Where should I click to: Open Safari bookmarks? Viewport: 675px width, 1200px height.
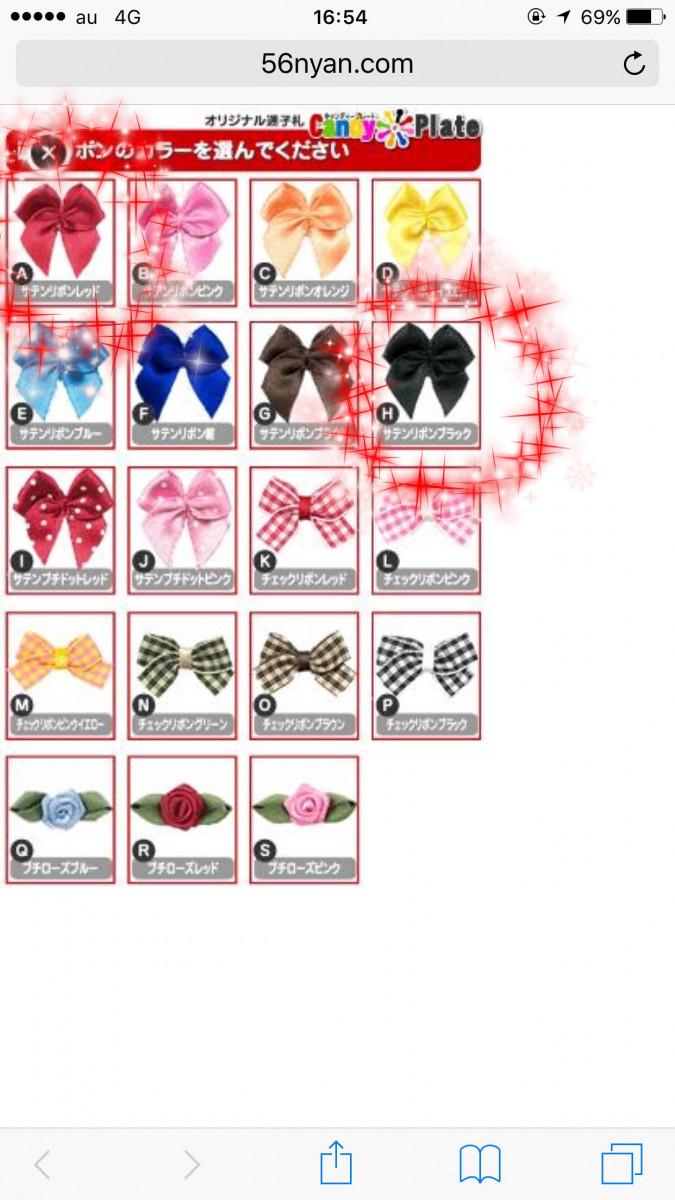[x=480, y=1164]
